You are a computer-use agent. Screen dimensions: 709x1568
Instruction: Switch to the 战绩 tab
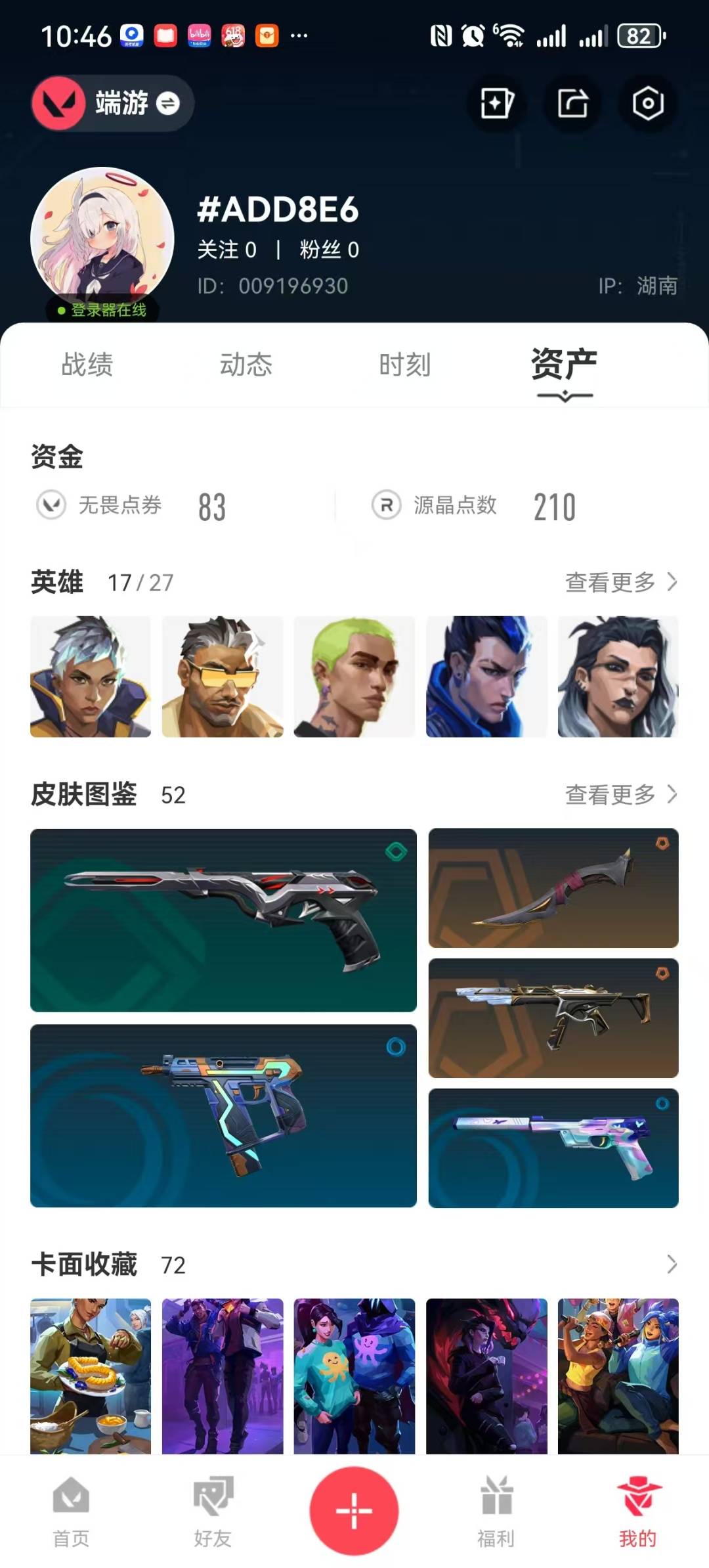(x=87, y=365)
